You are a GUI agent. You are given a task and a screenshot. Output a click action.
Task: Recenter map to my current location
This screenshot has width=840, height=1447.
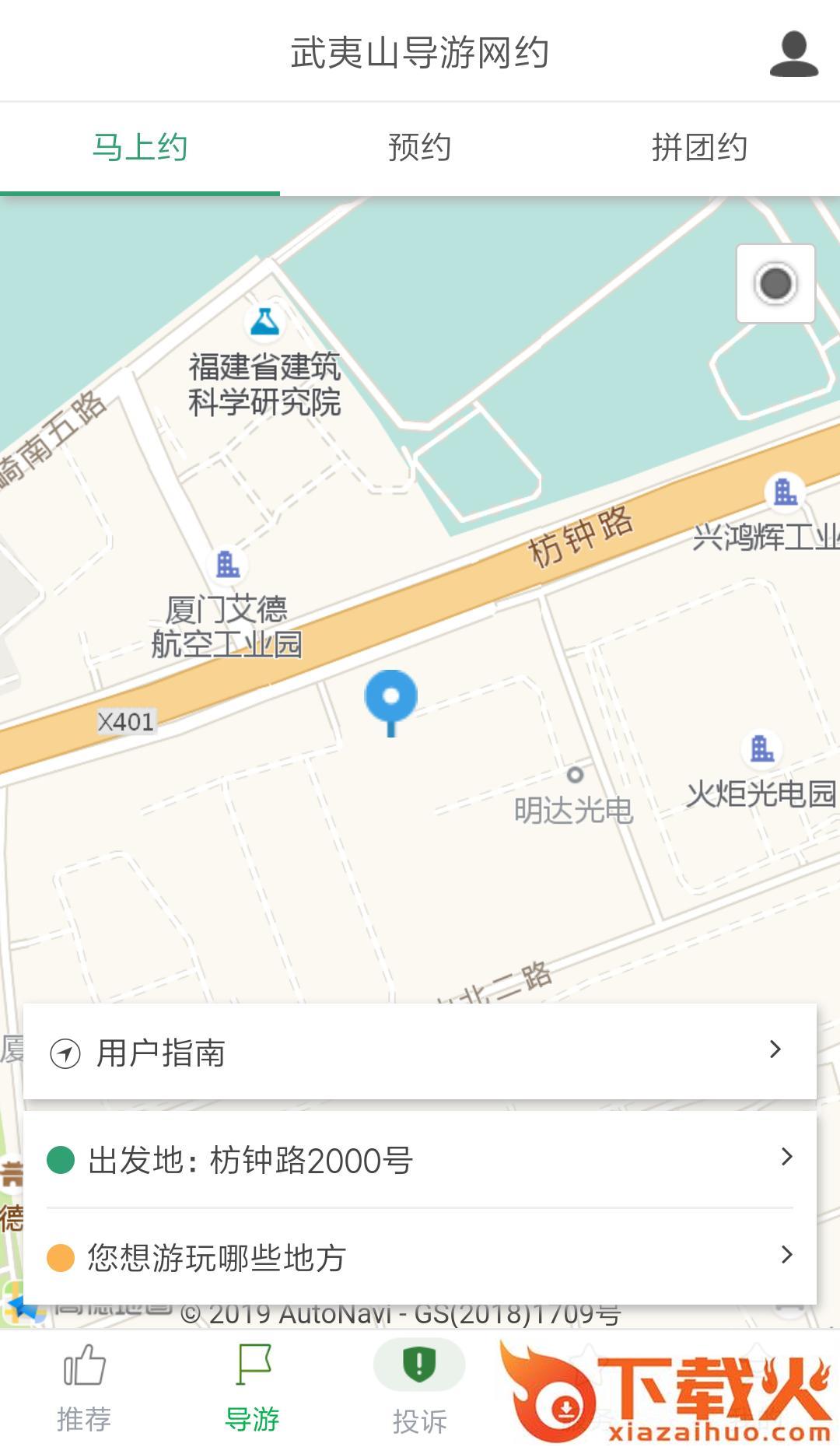point(775,284)
